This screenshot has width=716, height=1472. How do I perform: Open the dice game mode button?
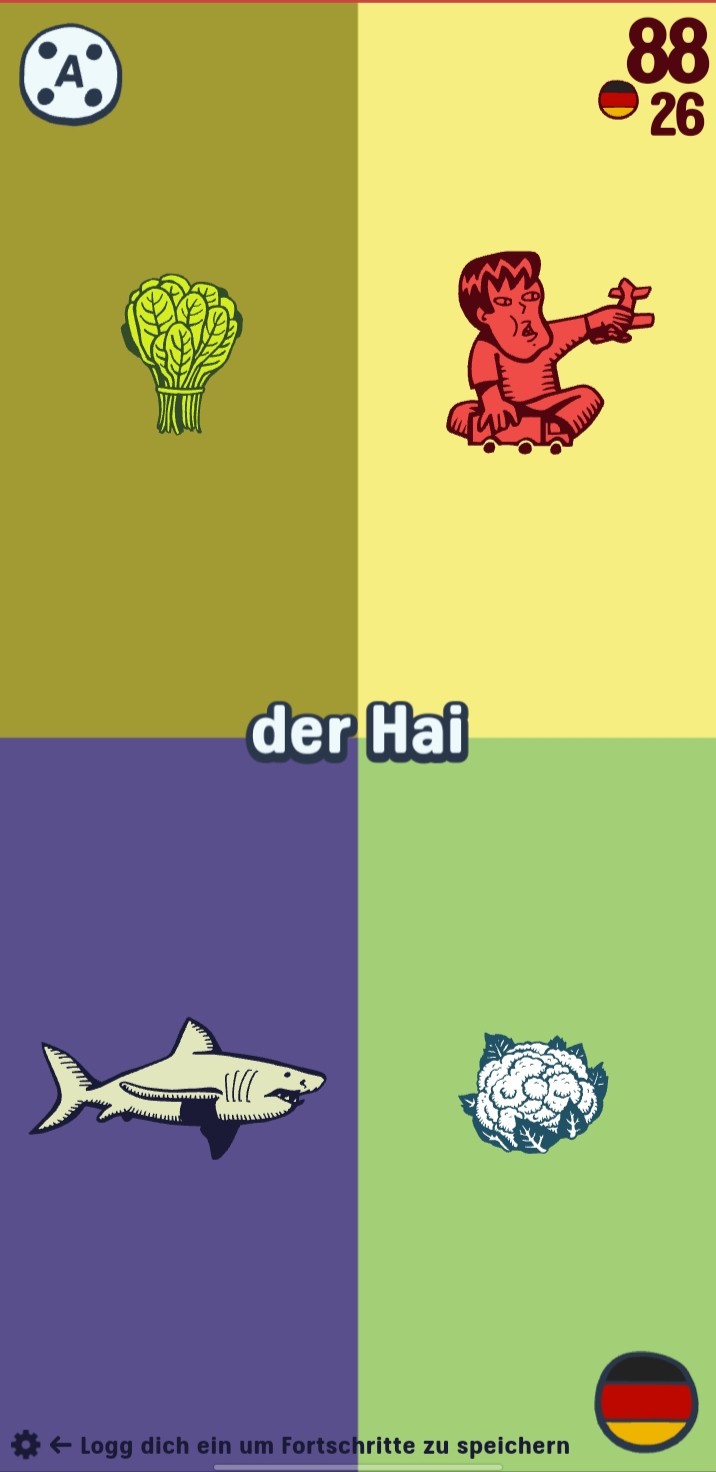[x=71, y=75]
